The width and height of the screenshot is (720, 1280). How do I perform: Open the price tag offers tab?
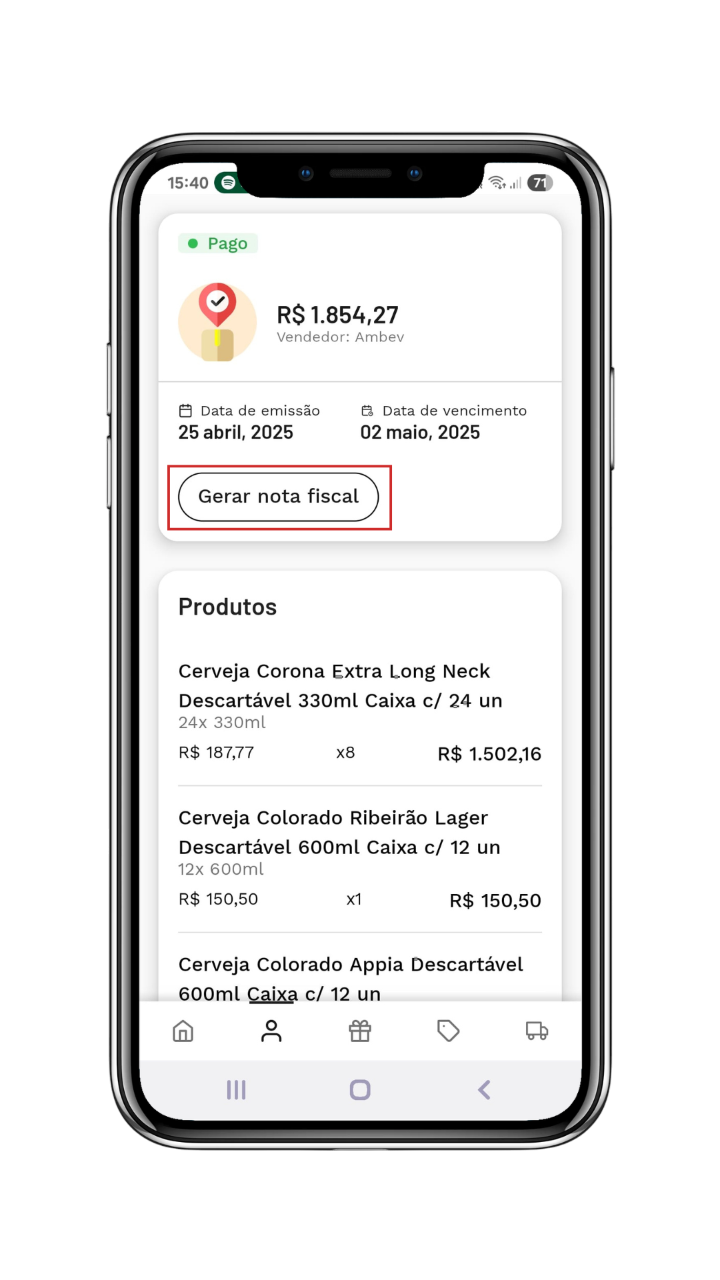click(448, 1031)
